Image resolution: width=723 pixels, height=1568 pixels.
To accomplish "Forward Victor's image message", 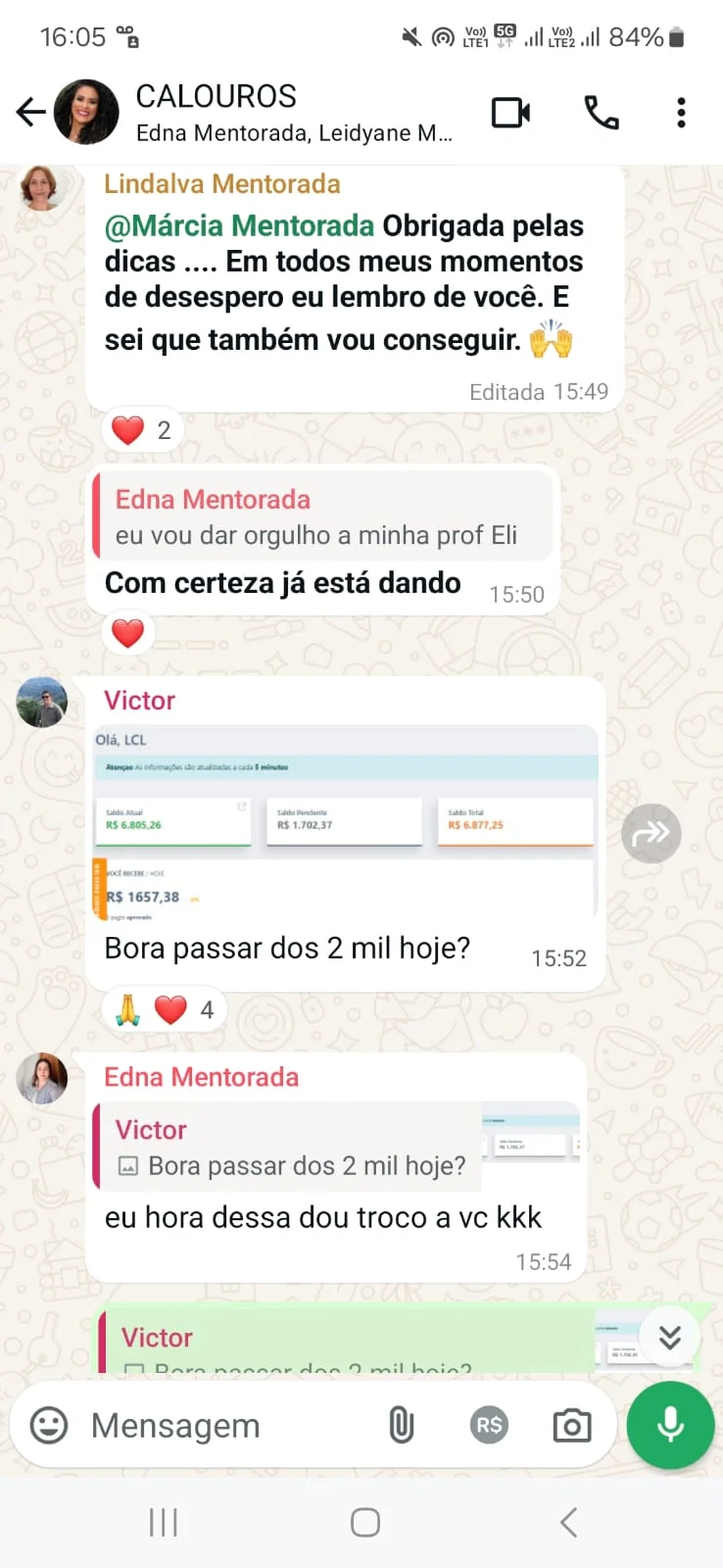I will (651, 833).
